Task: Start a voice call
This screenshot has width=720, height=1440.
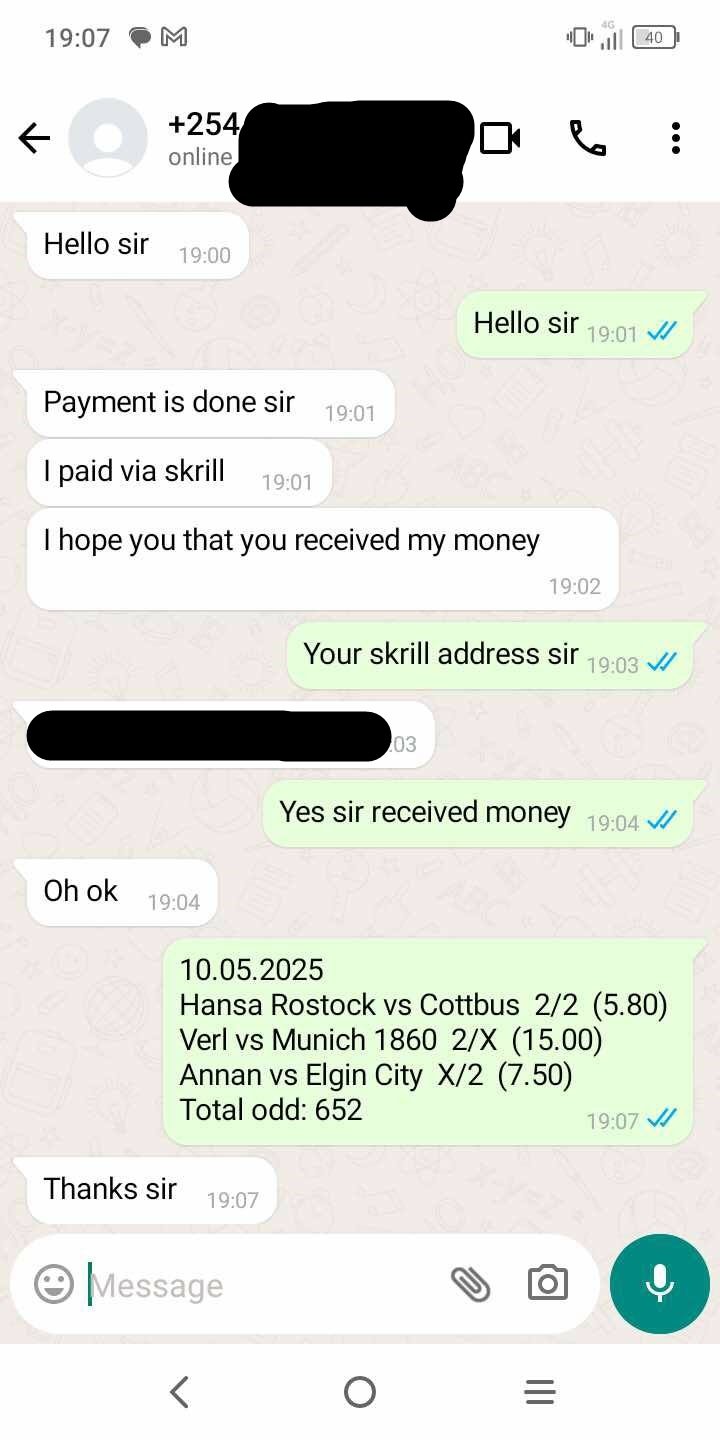Action: (x=588, y=138)
